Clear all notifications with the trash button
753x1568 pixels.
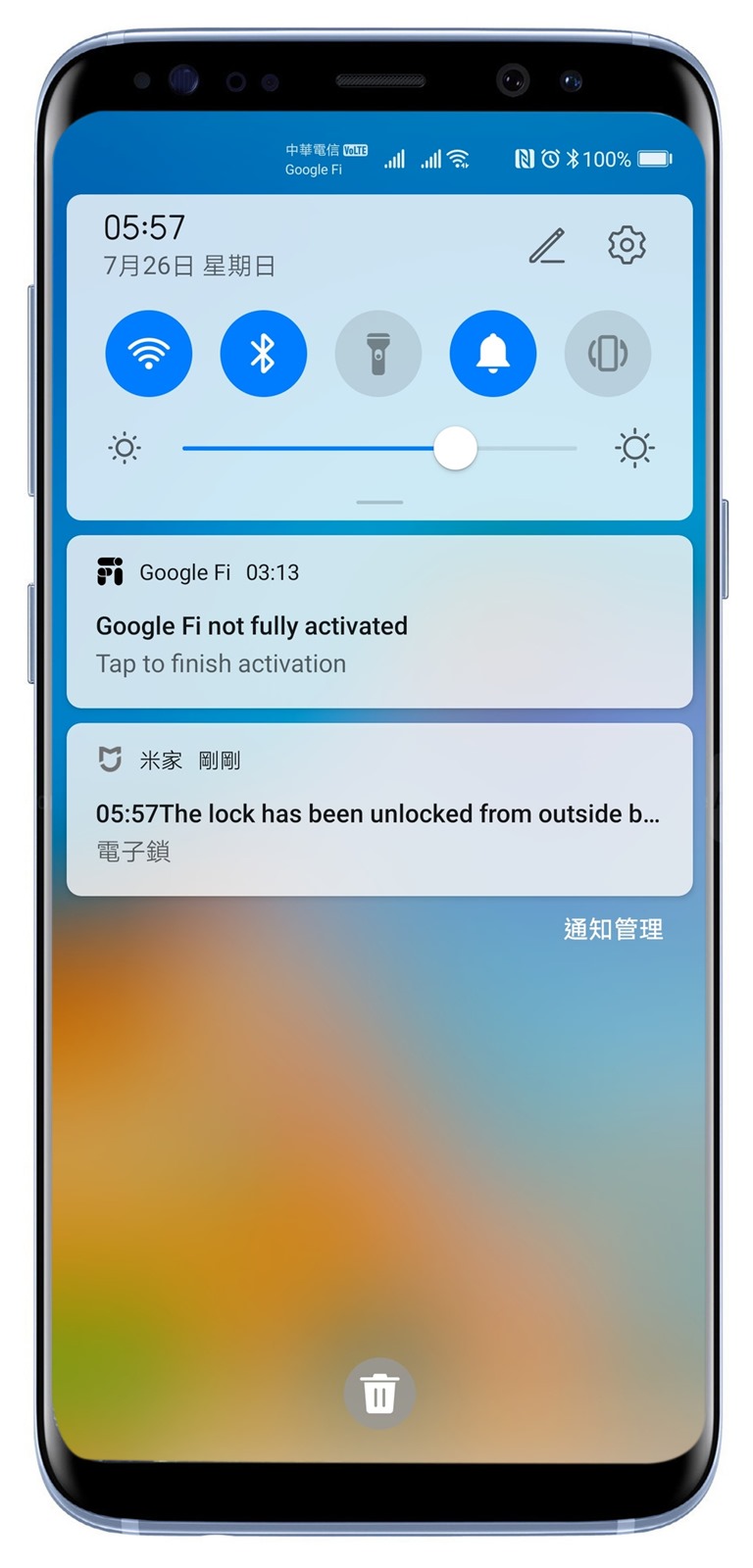[379, 1393]
